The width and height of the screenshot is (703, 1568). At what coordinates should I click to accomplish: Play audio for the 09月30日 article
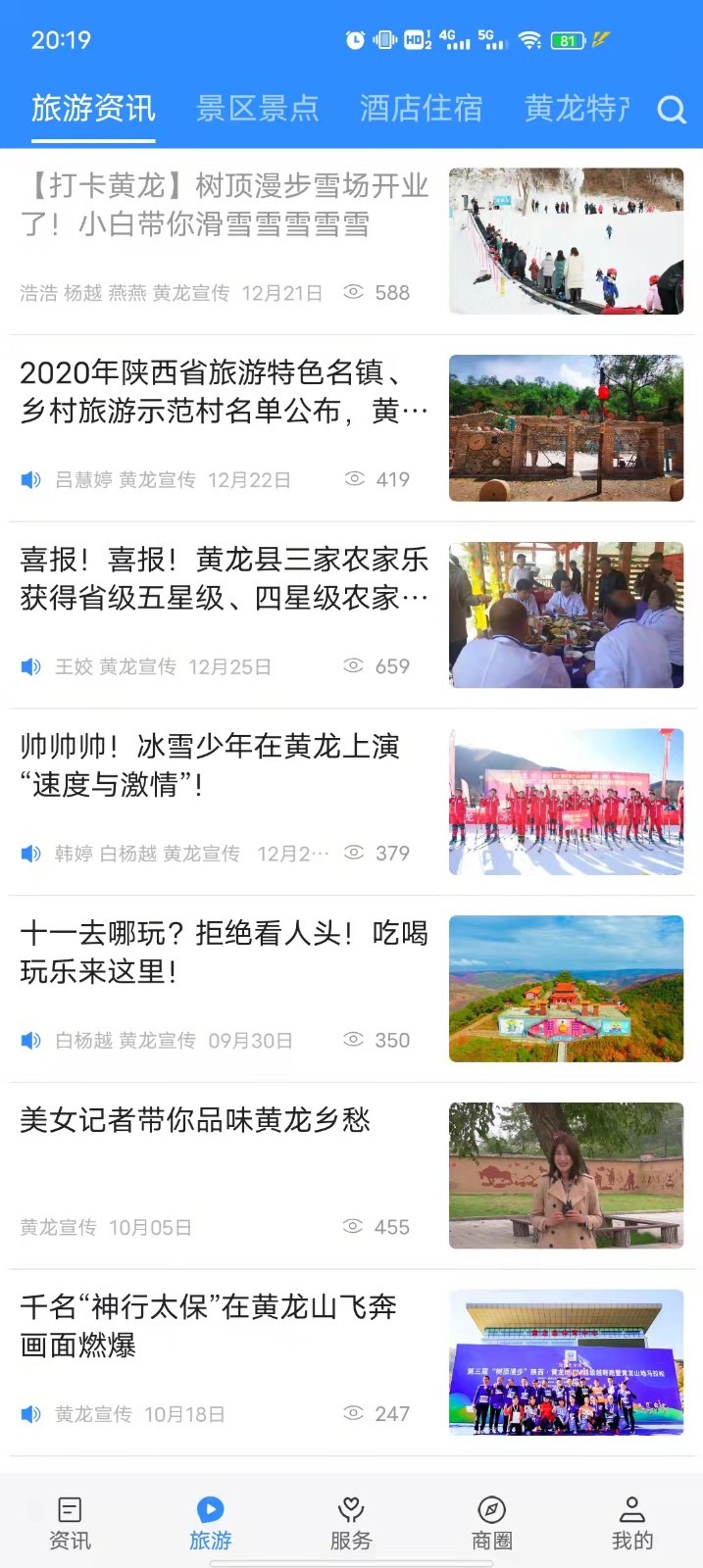[31, 1040]
